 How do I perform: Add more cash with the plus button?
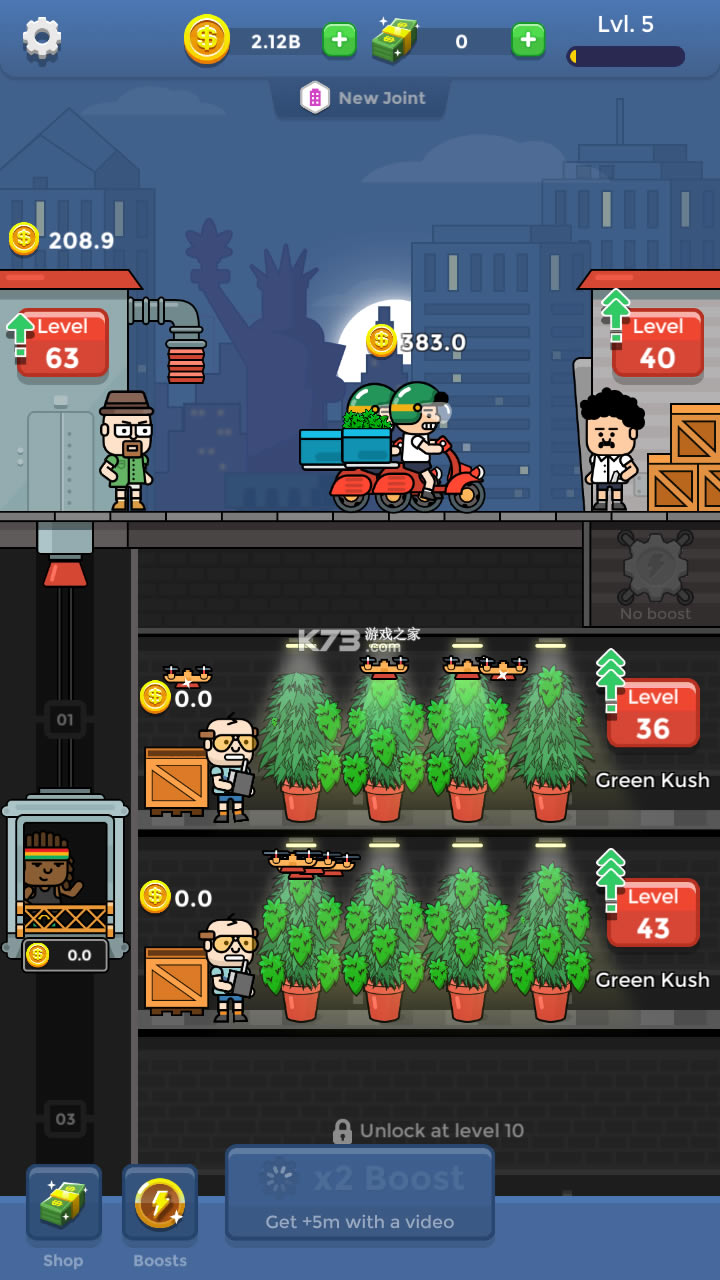click(x=528, y=40)
